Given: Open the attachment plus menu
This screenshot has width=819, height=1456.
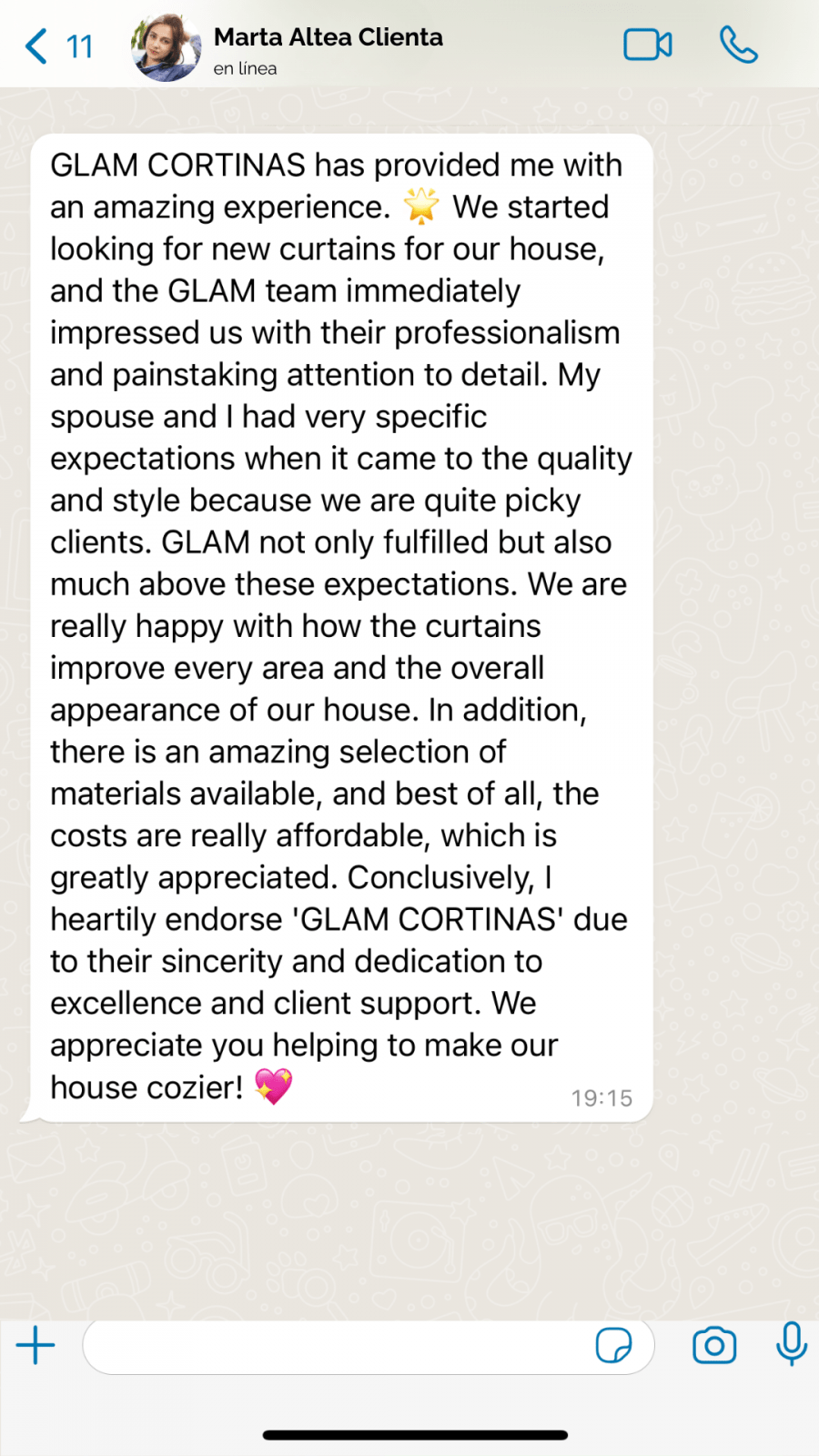Looking at the screenshot, I should pyautogui.click(x=36, y=1345).
